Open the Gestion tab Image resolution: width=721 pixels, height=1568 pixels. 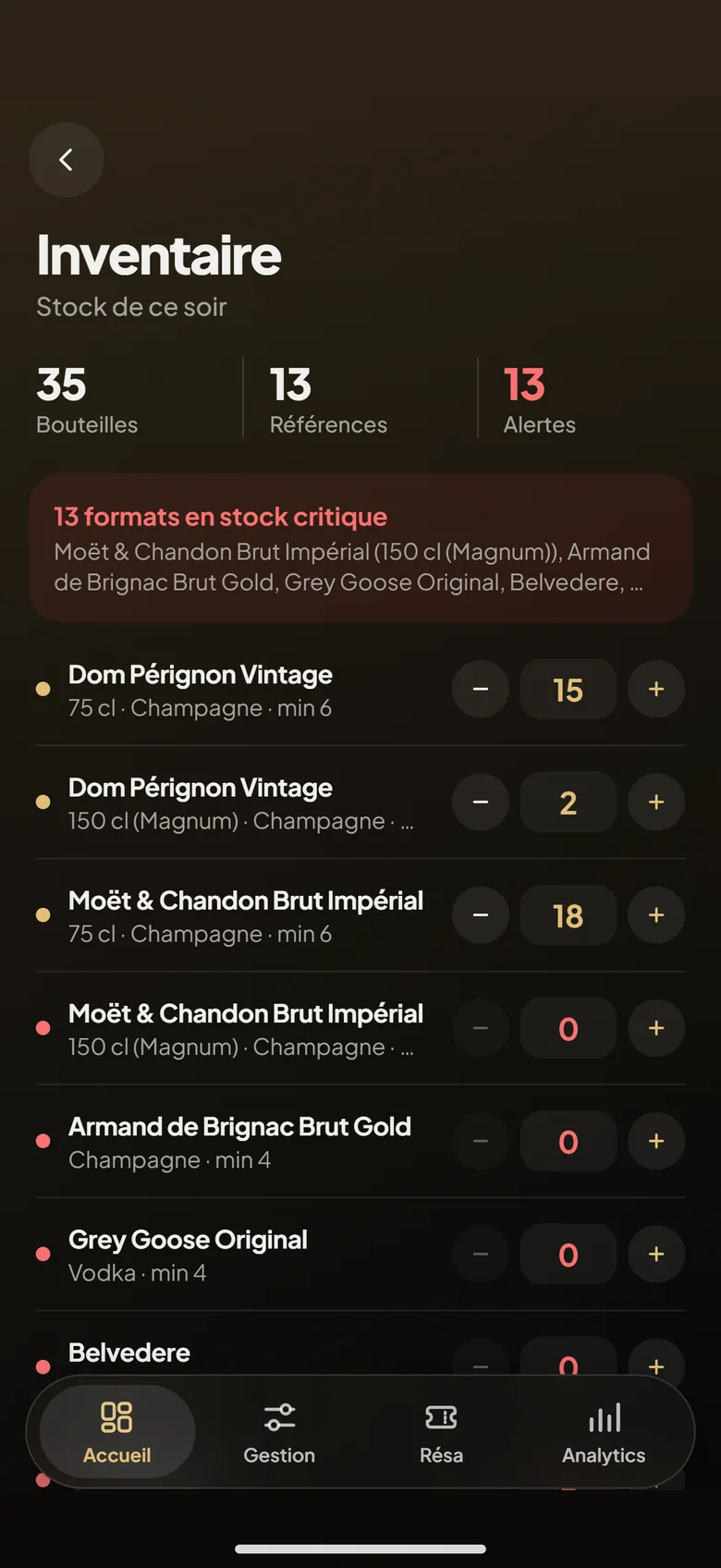(x=279, y=1432)
